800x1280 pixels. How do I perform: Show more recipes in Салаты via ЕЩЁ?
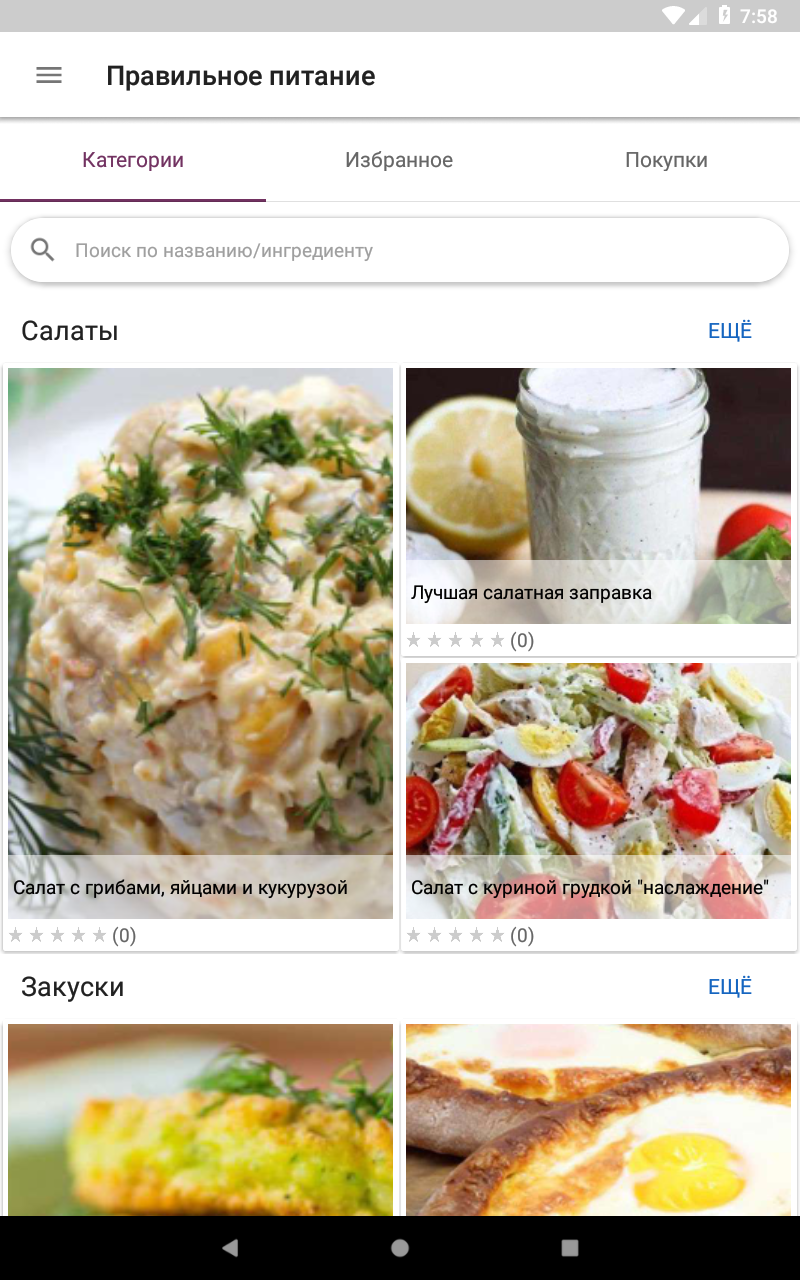[x=730, y=331]
